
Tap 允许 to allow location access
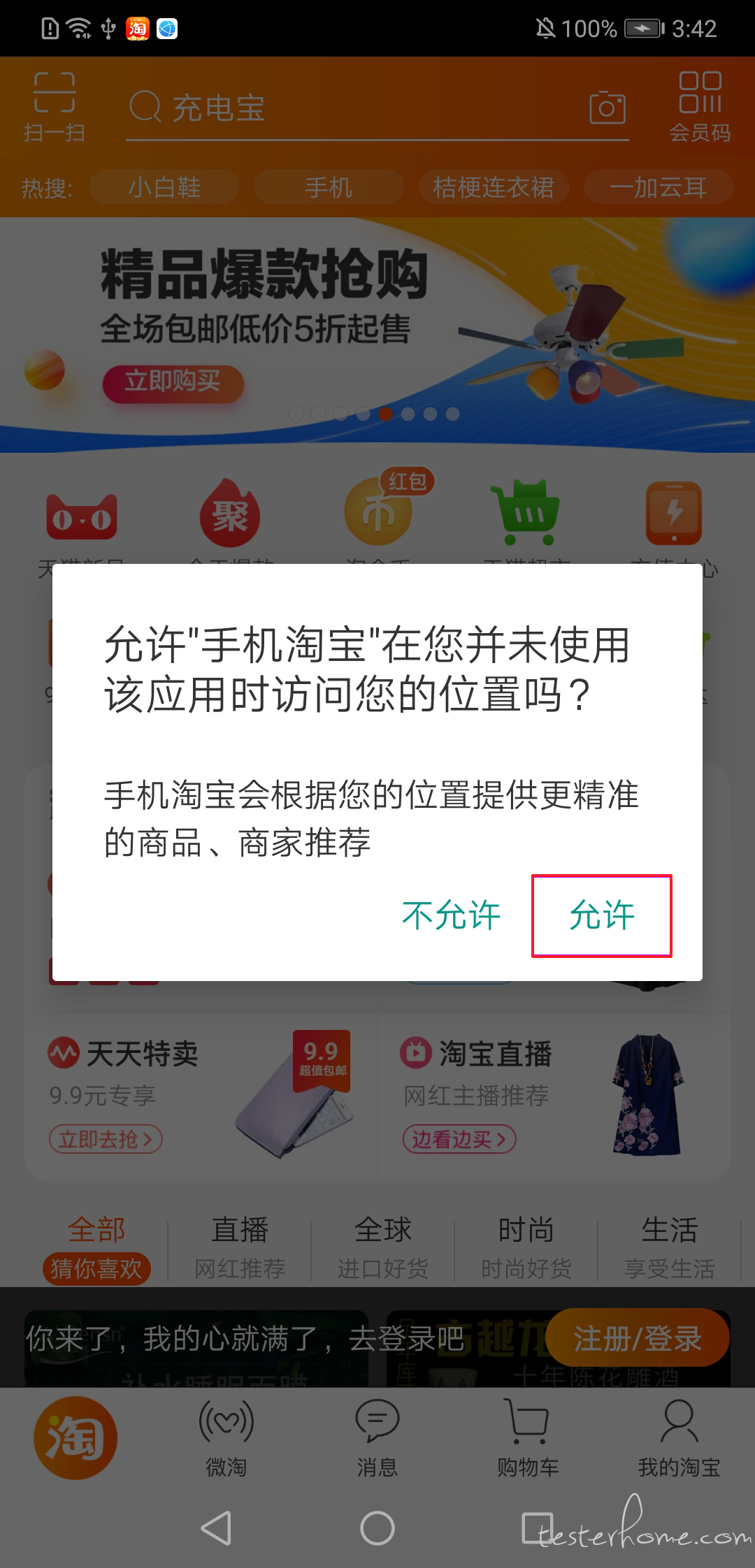(x=602, y=915)
